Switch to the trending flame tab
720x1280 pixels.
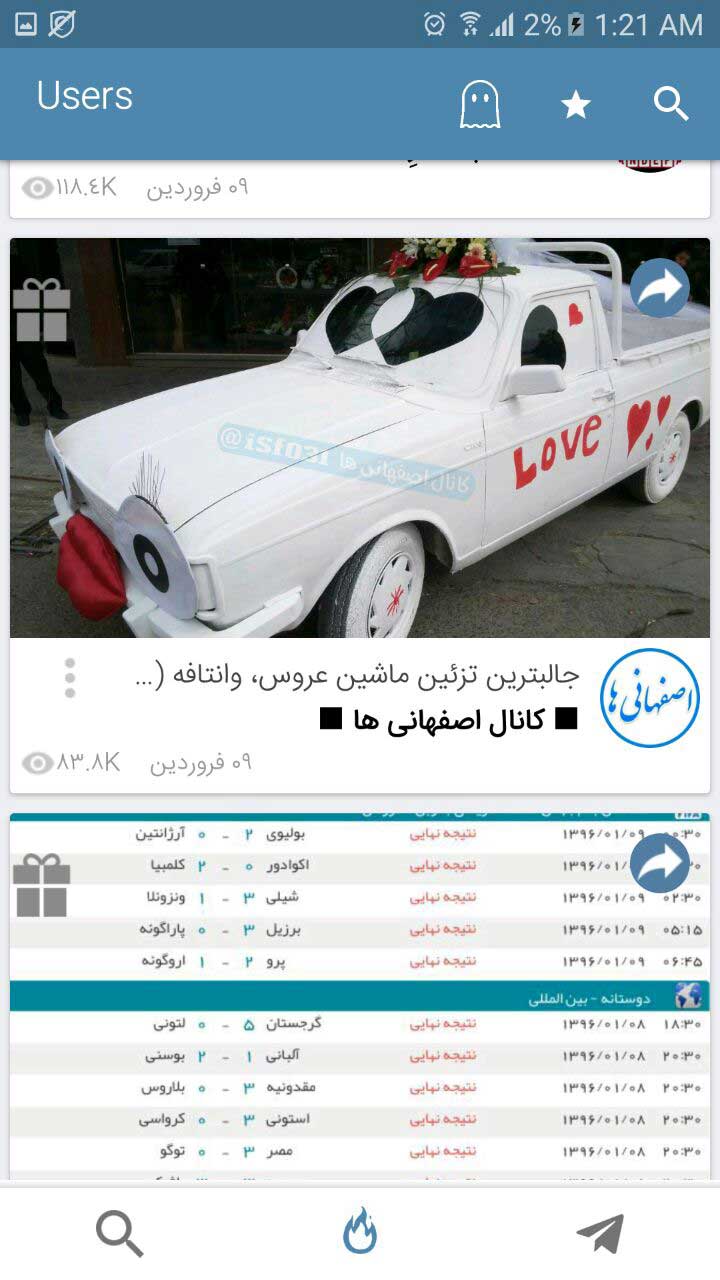(x=360, y=1231)
